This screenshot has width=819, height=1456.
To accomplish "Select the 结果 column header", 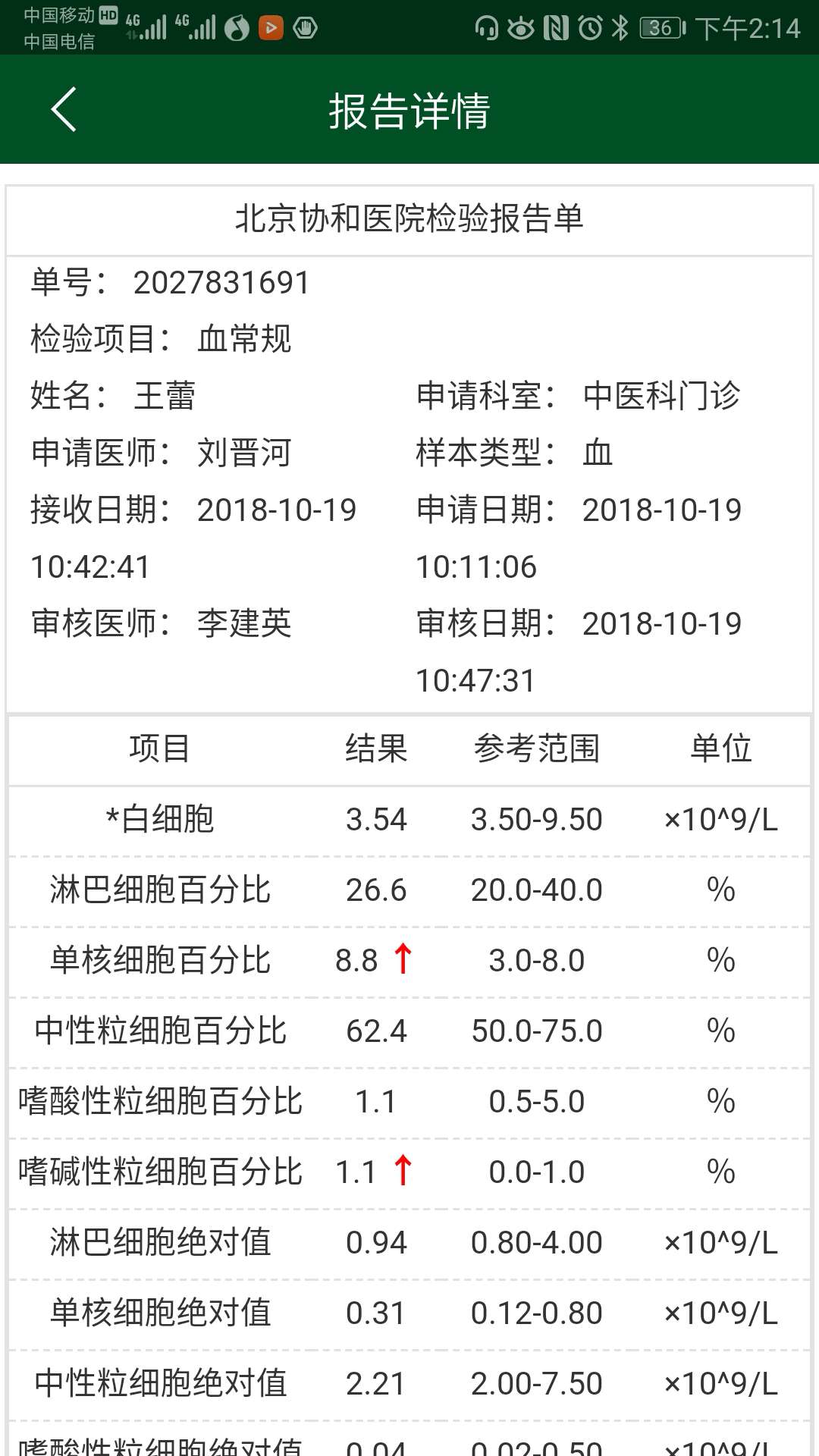I will click(375, 749).
